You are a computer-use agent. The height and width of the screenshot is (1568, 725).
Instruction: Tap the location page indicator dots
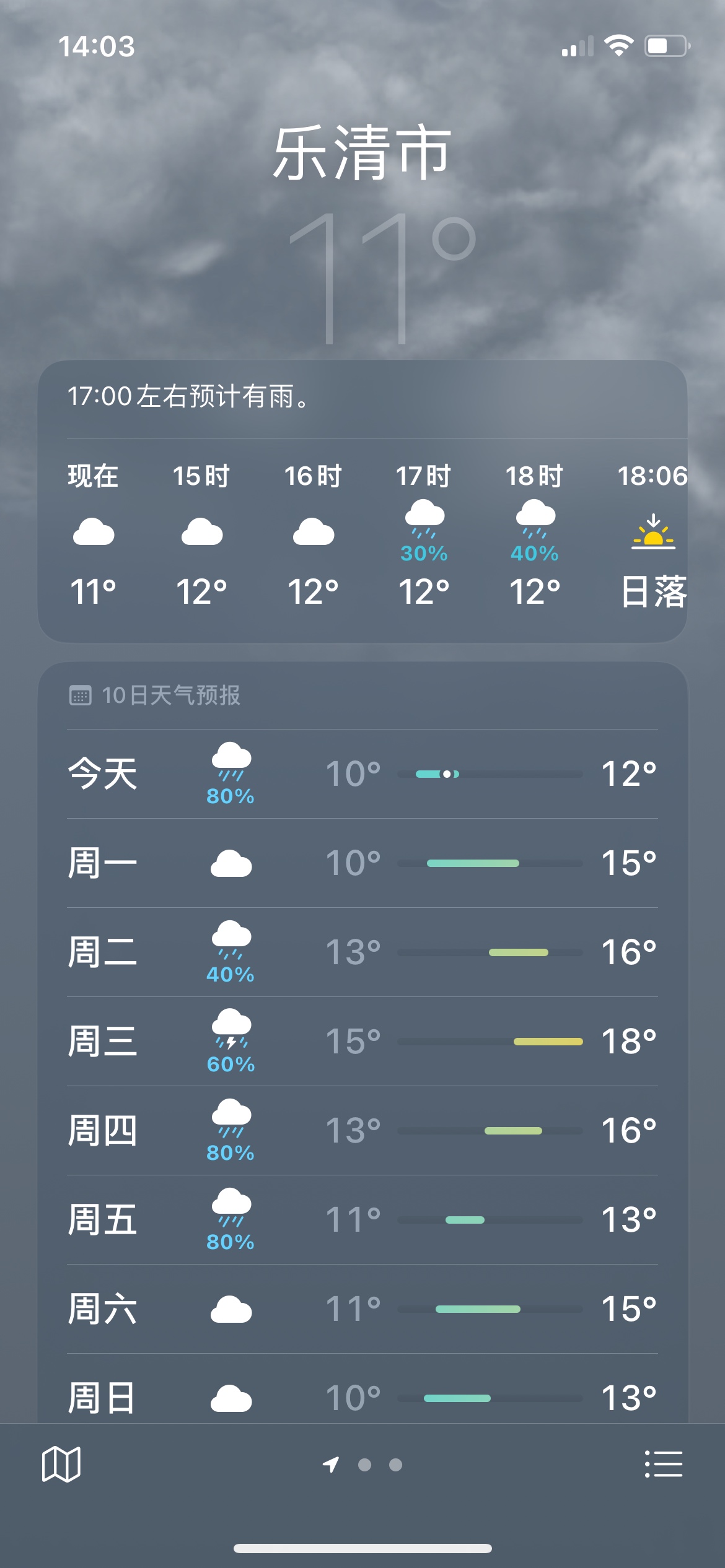tap(362, 1465)
